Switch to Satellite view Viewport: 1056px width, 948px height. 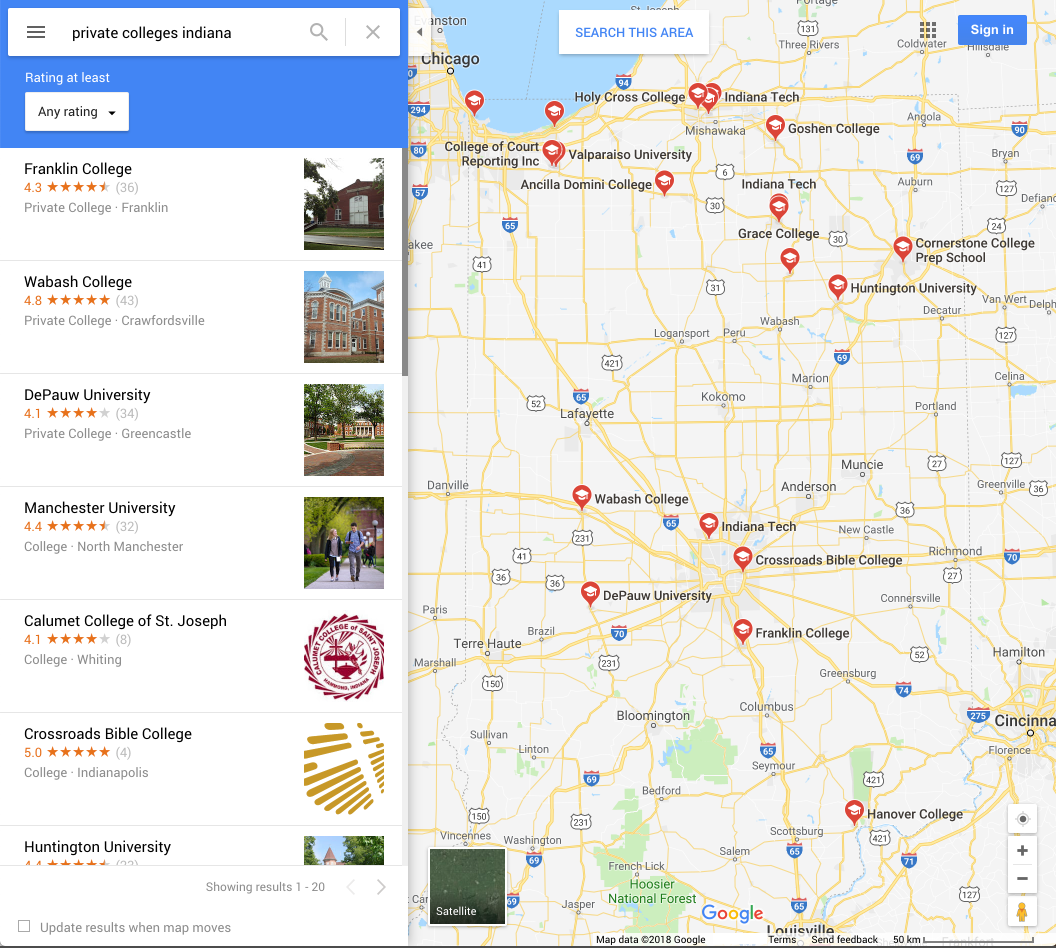(x=467, y=886)
